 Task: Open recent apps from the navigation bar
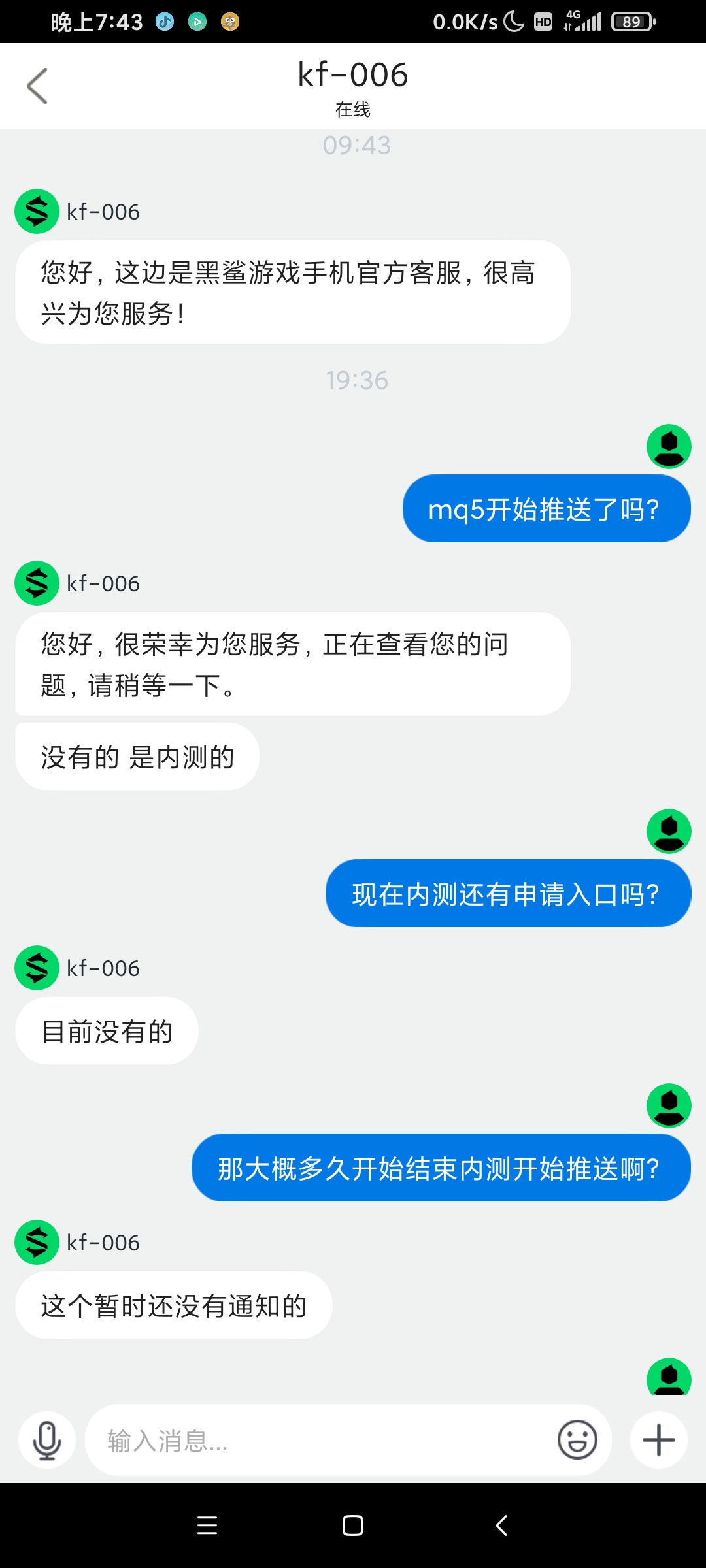(x=207, y=1526)
